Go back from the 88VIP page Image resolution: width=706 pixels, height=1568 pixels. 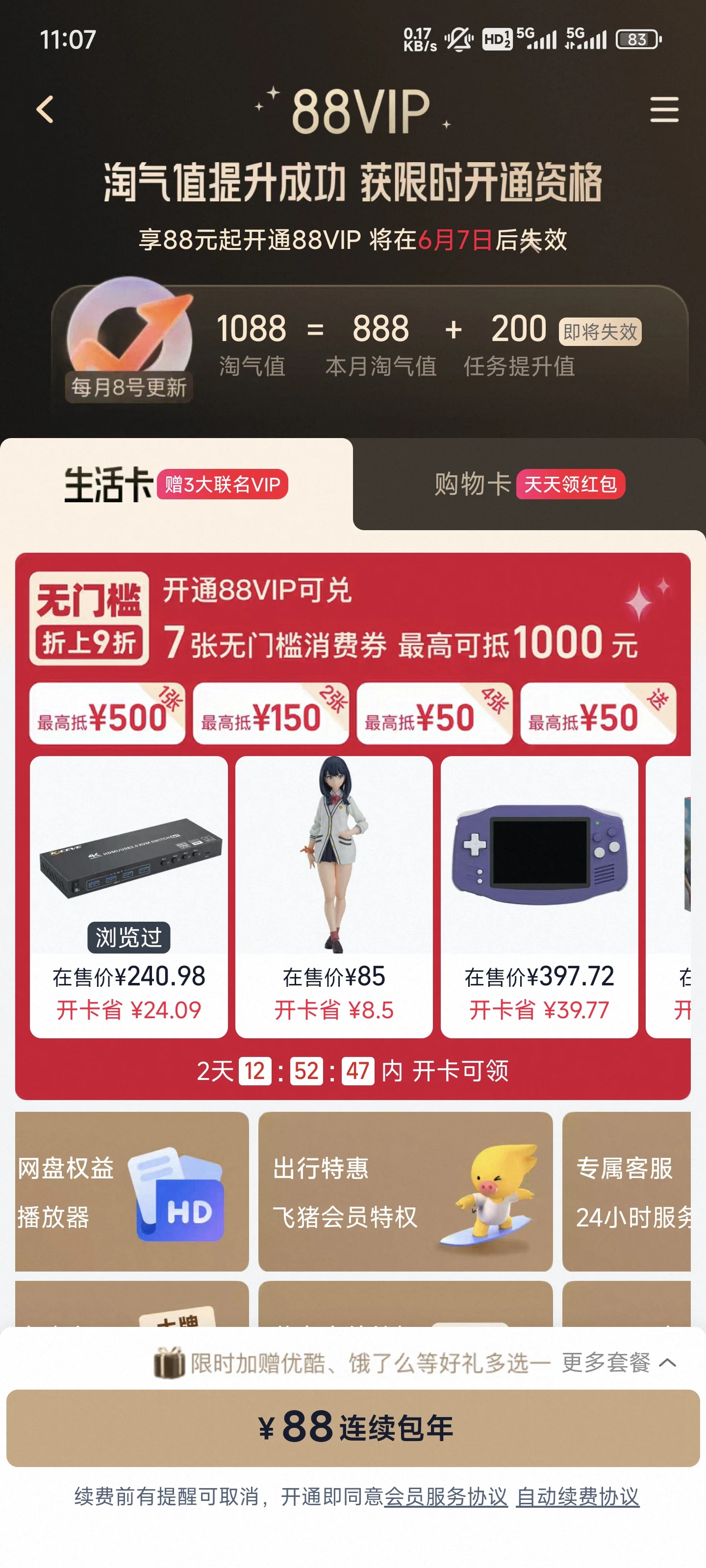45,110
